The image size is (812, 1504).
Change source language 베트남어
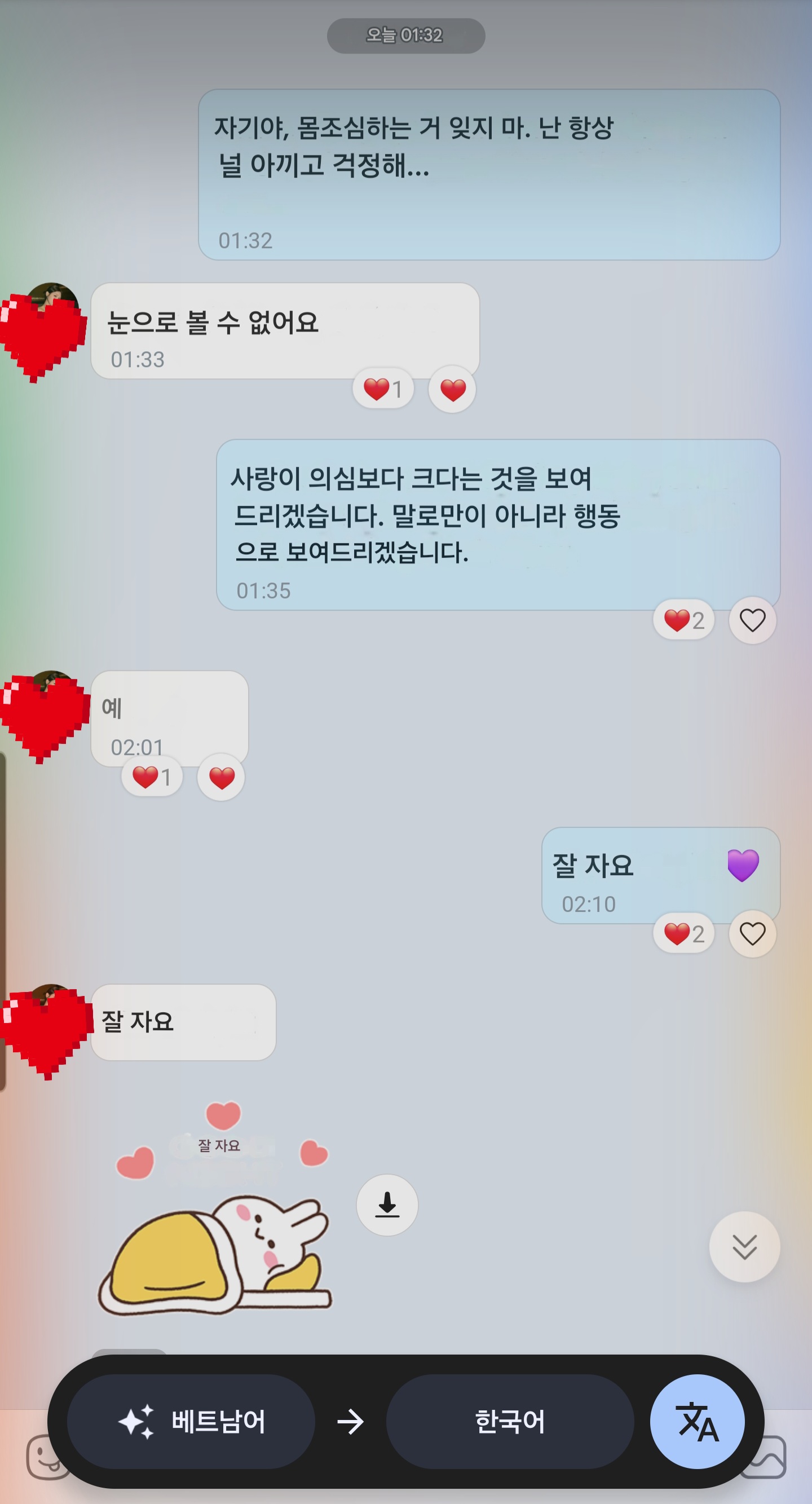click(x=191, y=1421)
